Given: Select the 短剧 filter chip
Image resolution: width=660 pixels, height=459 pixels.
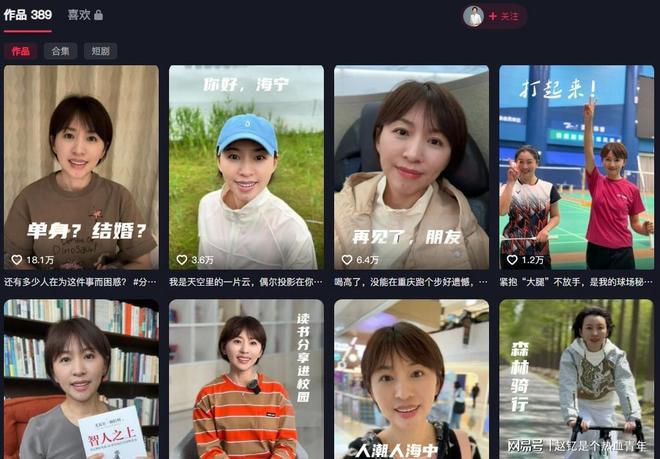Looking at the screenshot, I should (101, 51).
